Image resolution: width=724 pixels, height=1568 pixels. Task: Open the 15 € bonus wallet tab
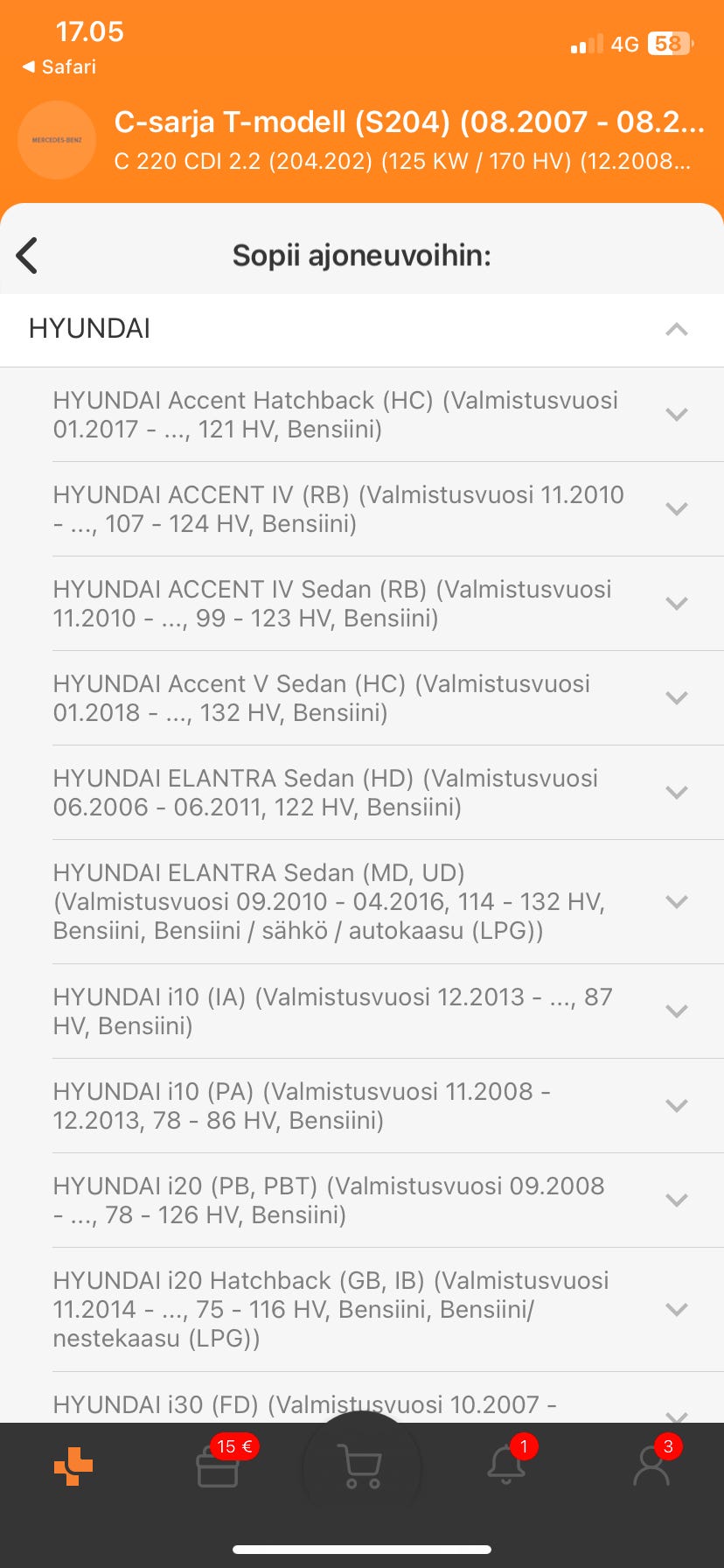[219, 1466]
